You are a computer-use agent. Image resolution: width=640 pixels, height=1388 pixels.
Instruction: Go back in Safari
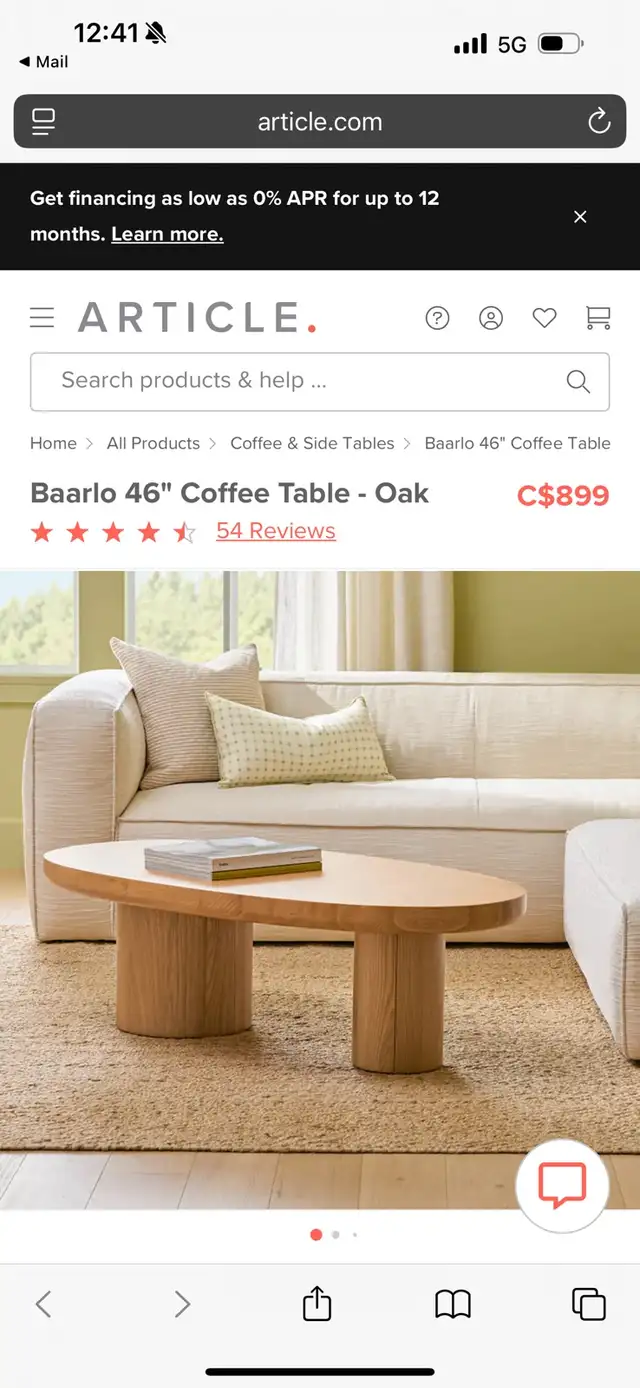click(x=43, y=1303)
